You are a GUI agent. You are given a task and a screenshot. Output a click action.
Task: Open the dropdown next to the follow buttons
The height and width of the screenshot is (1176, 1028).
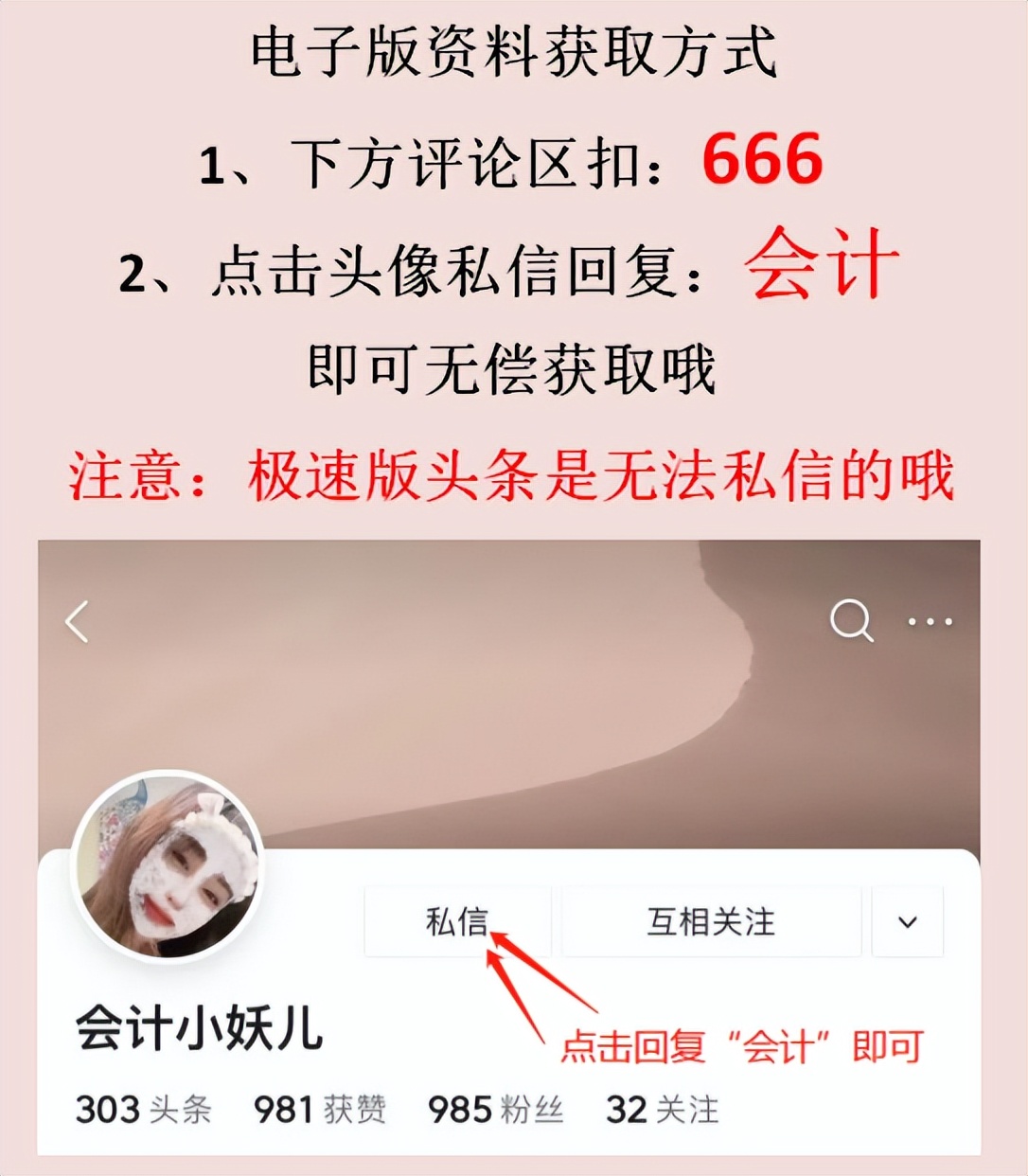pos(907,922)
